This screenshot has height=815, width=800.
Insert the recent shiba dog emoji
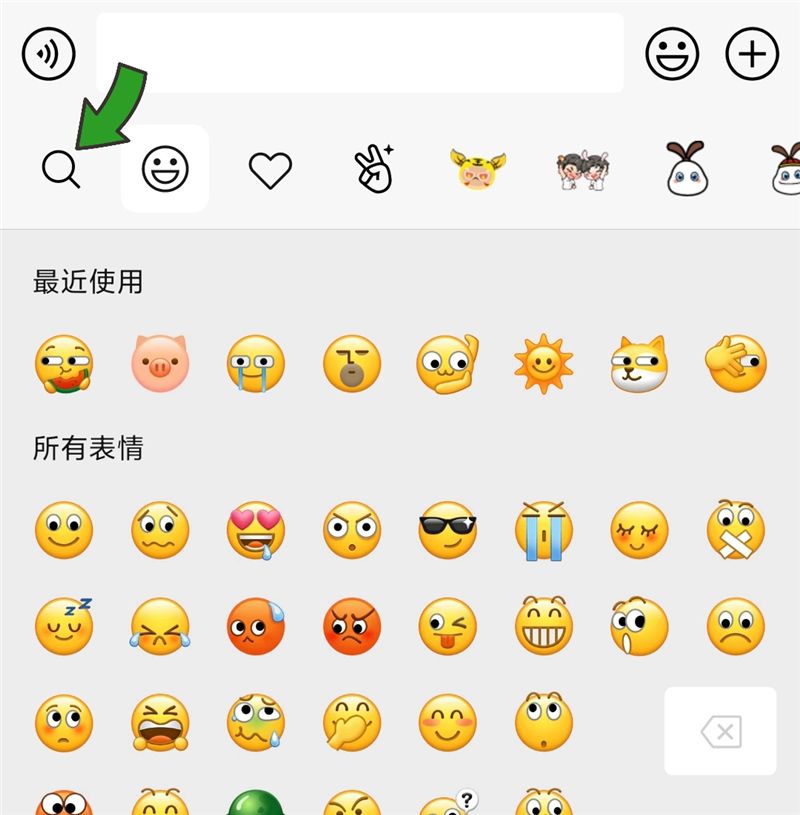pos(639,363)
